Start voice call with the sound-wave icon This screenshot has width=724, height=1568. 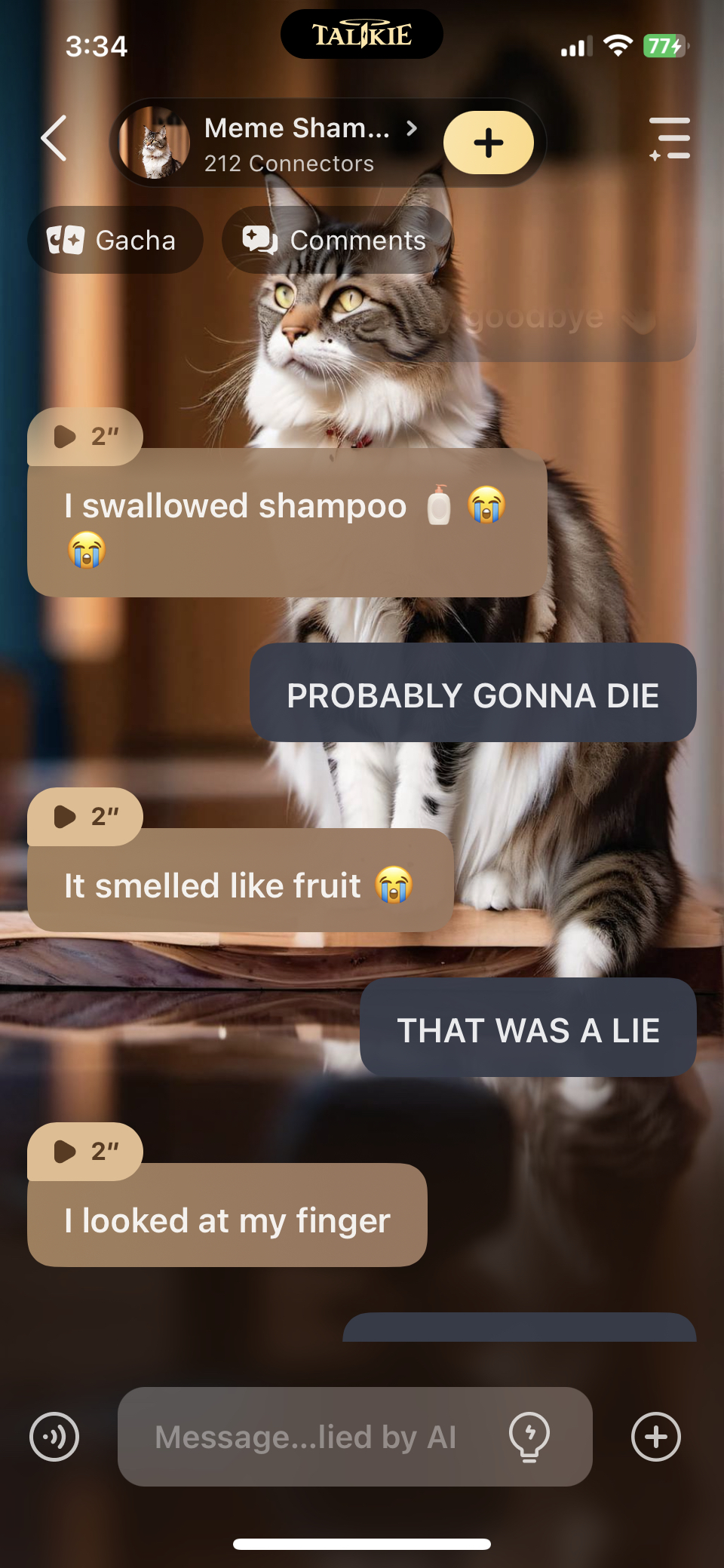tap(54, 1437)
